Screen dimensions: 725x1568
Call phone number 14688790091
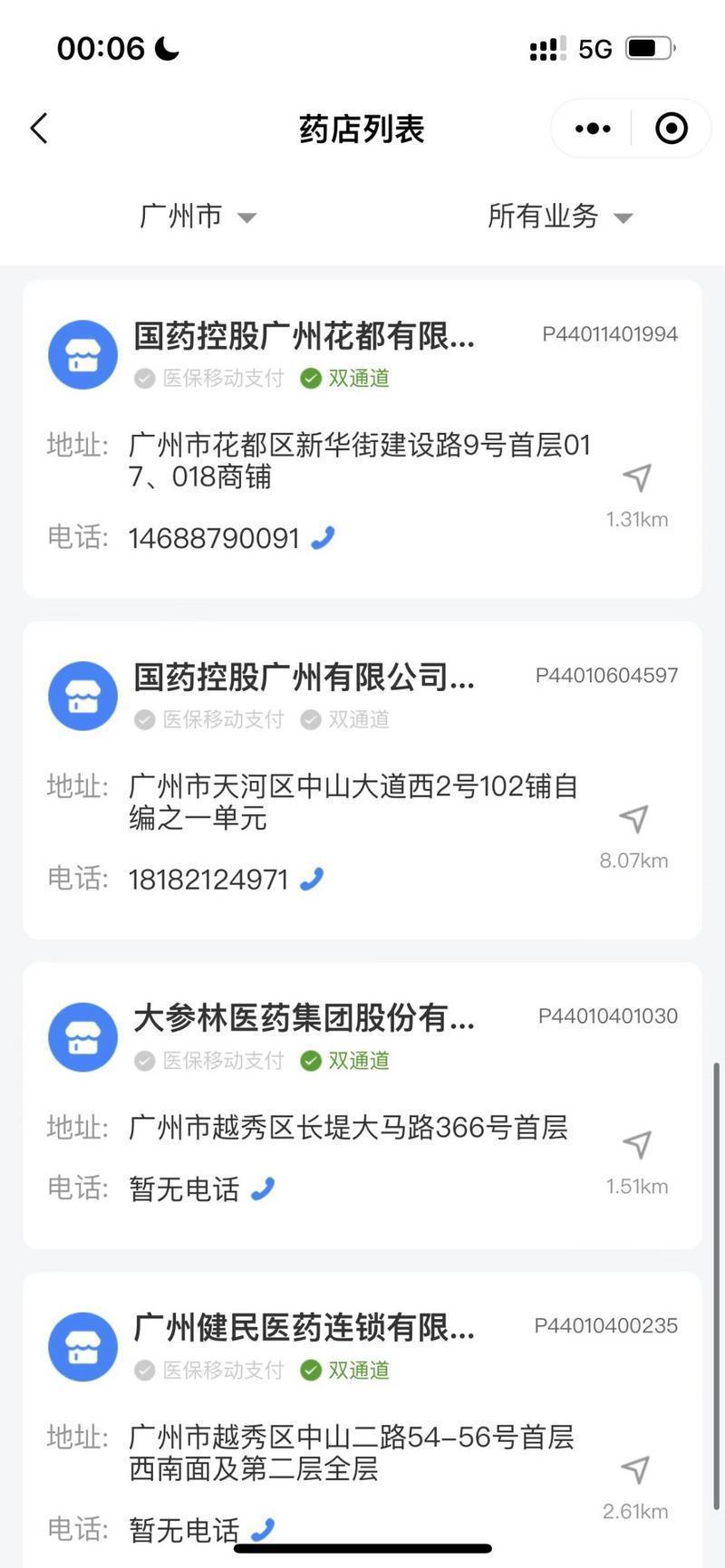[x=323, y=538]
